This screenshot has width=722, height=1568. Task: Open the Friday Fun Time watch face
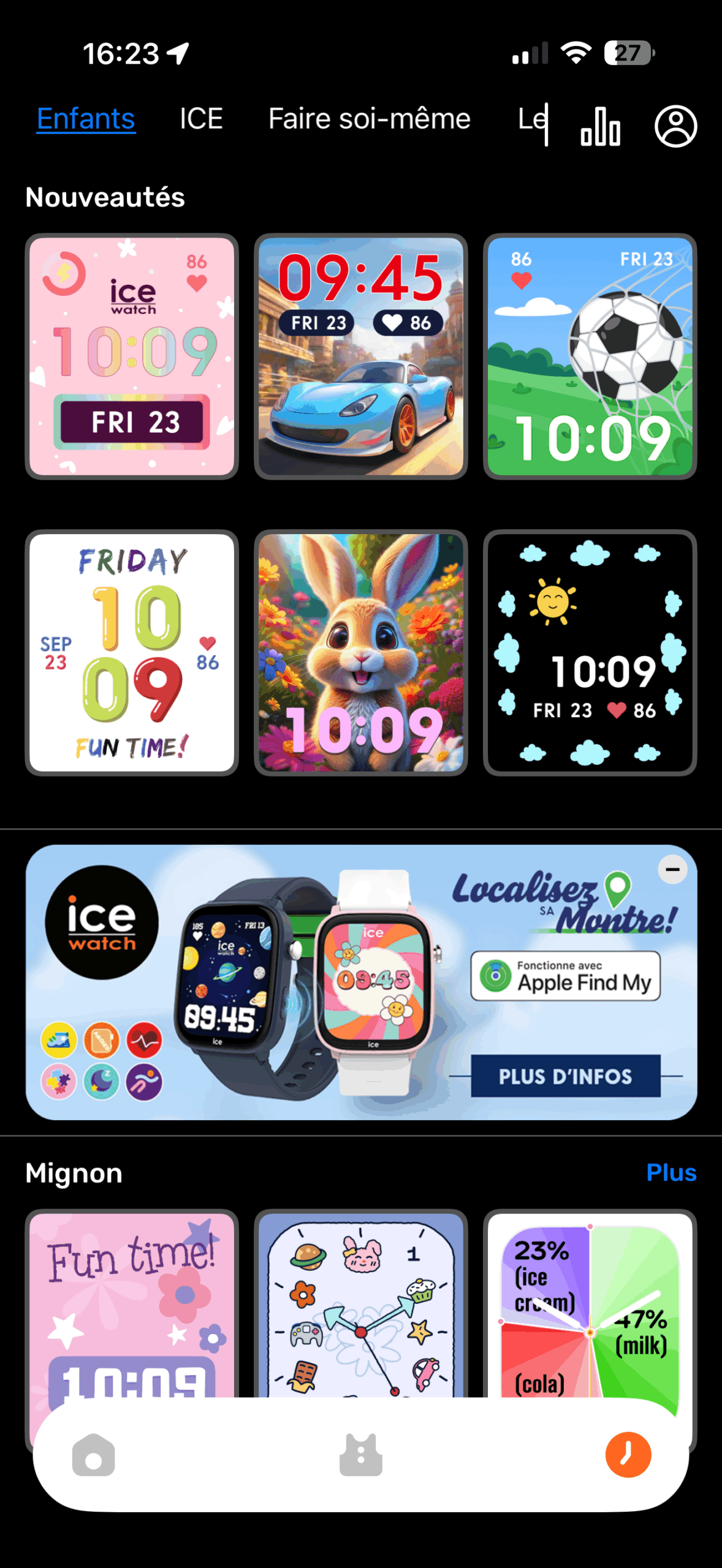pyautogui.click(x=132, y=653)
